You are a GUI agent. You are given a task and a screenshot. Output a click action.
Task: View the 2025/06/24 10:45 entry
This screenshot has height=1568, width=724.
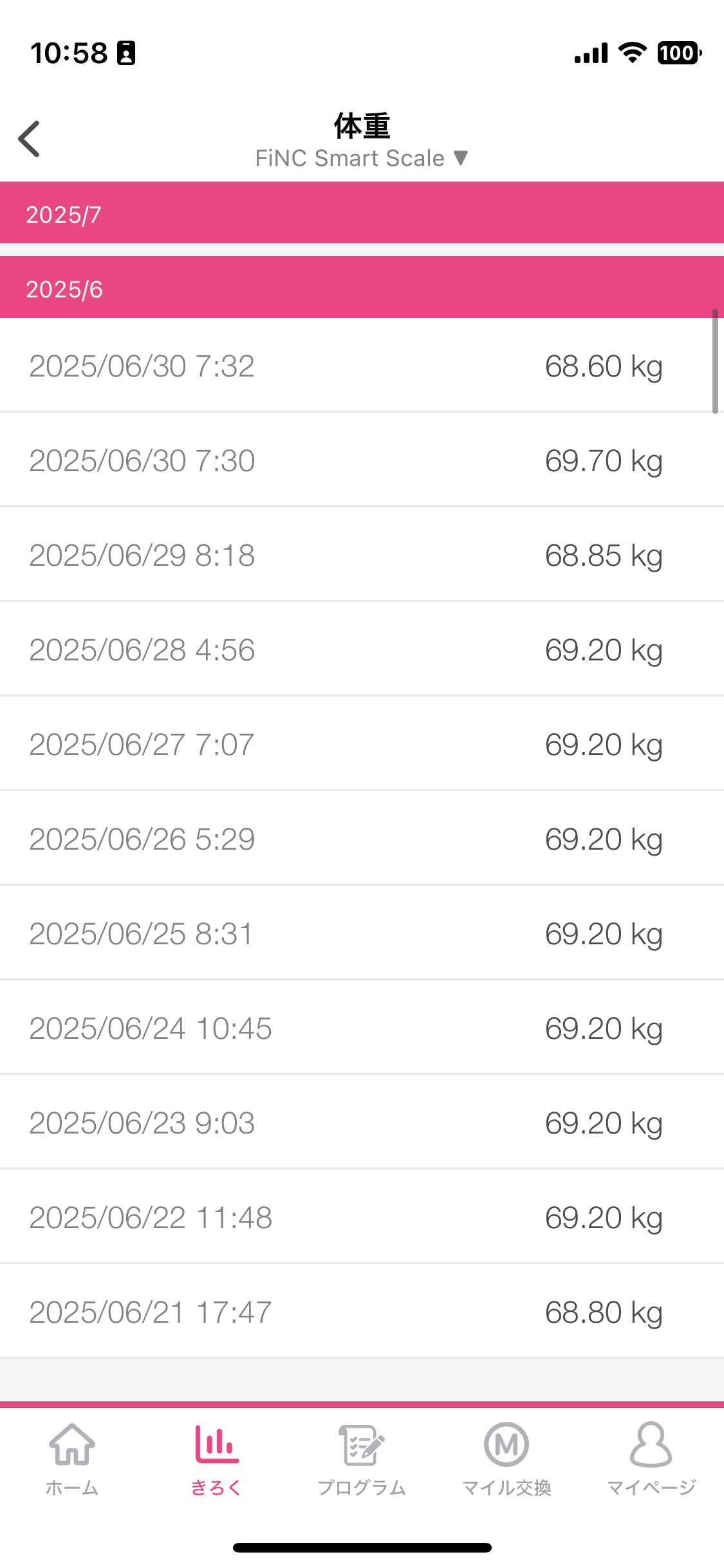click(x=362, y=1028)
